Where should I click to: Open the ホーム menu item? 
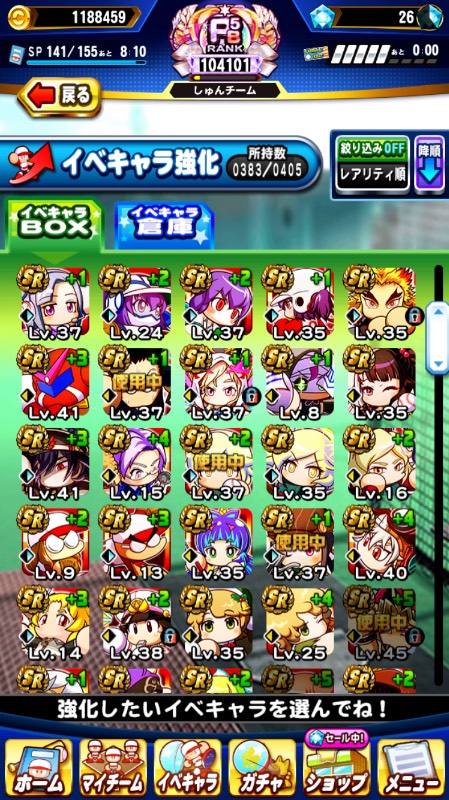[38, 767]
